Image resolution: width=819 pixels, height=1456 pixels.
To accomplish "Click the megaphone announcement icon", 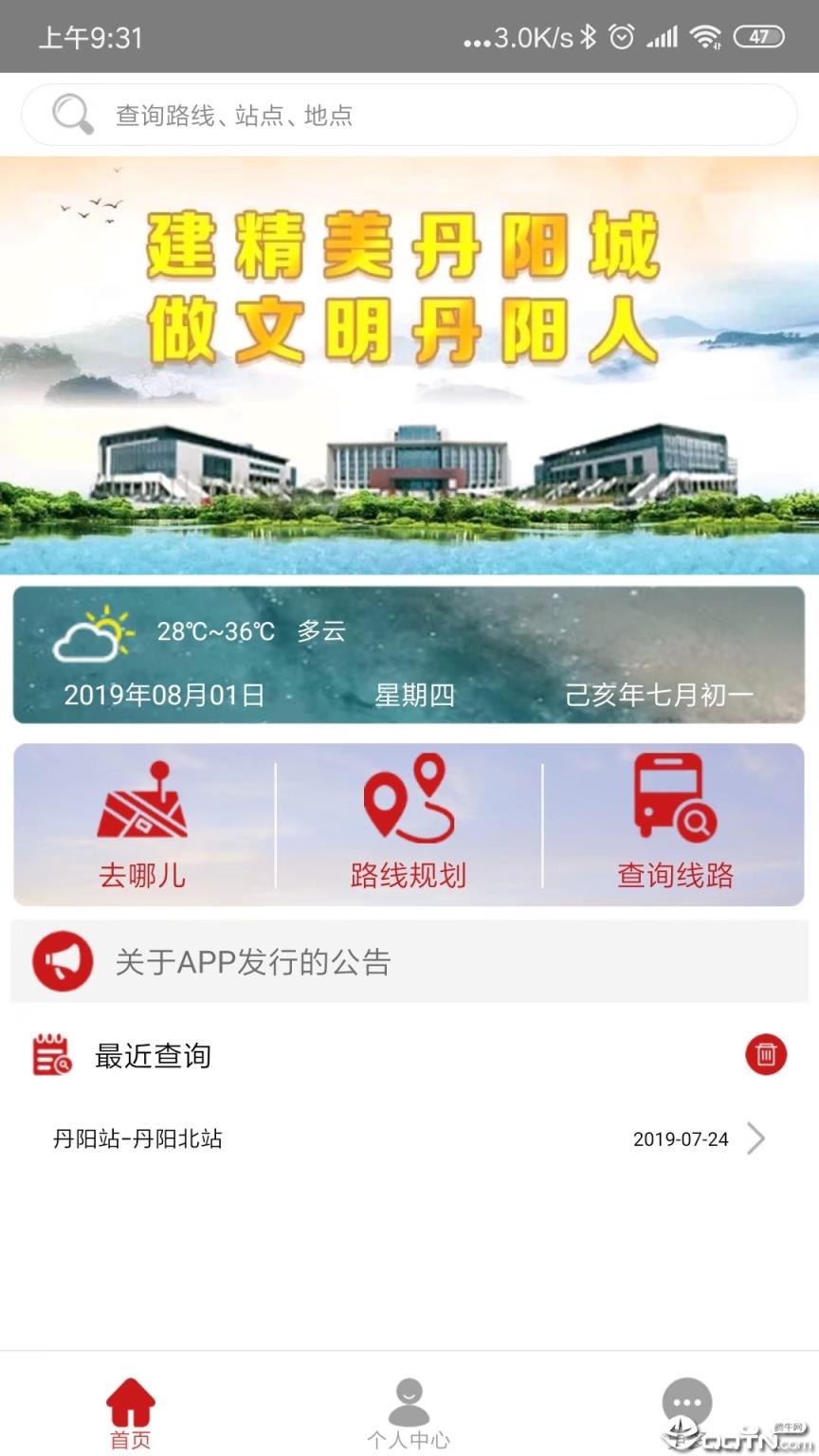I will click(62, 961).
